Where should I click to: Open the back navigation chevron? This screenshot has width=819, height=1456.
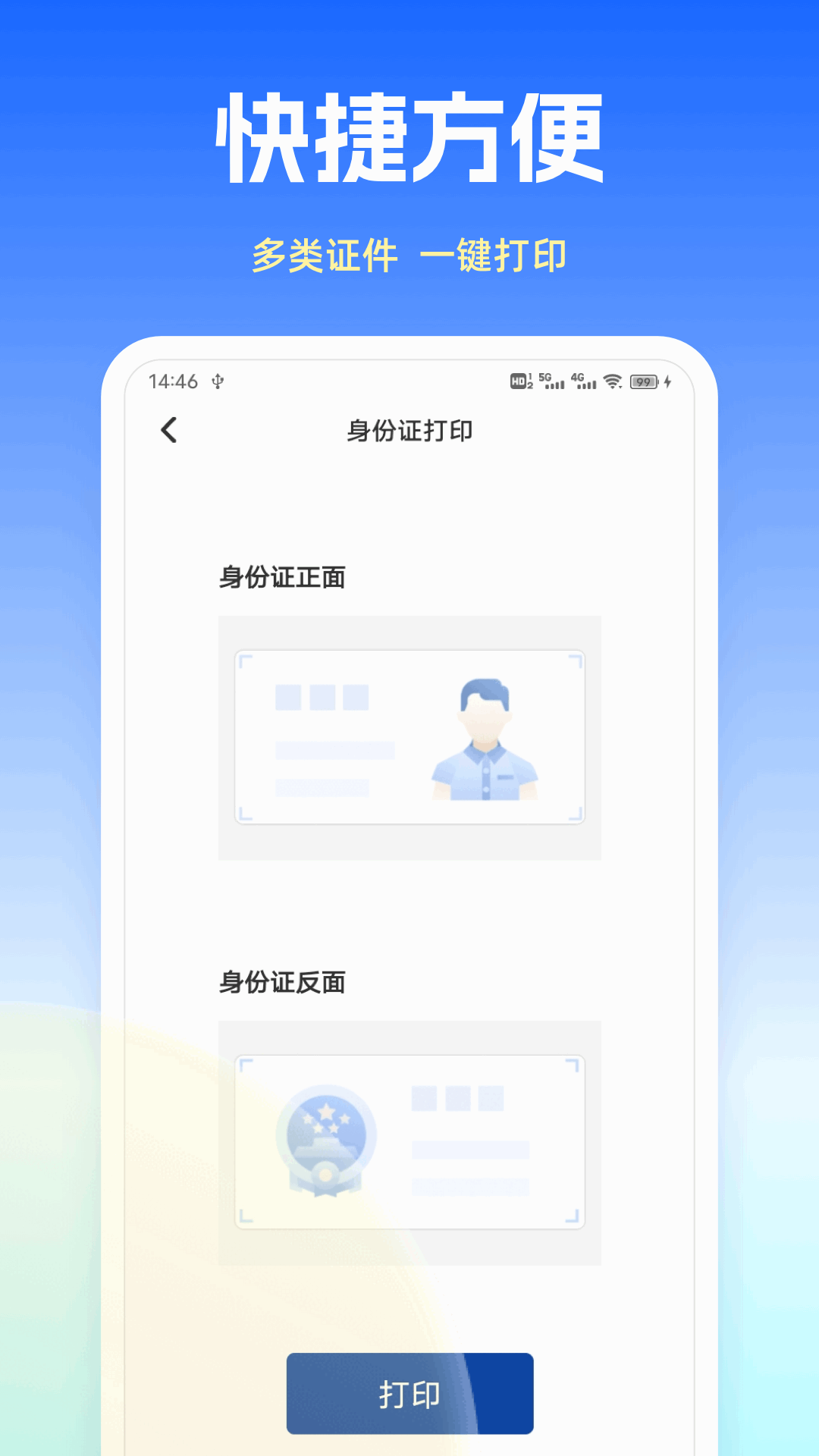pos(168,429)
